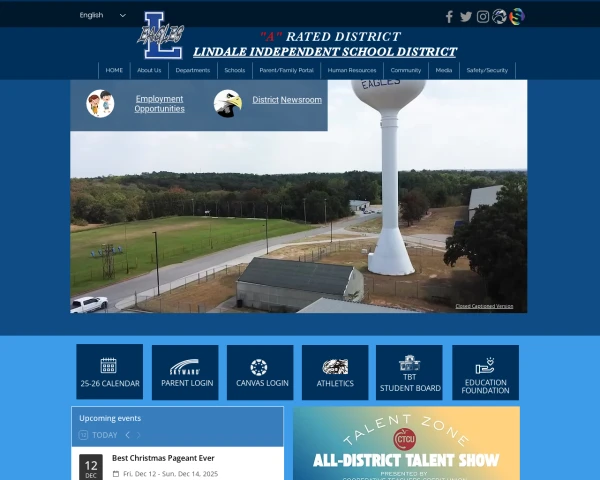Open the About Us menu

149,70
